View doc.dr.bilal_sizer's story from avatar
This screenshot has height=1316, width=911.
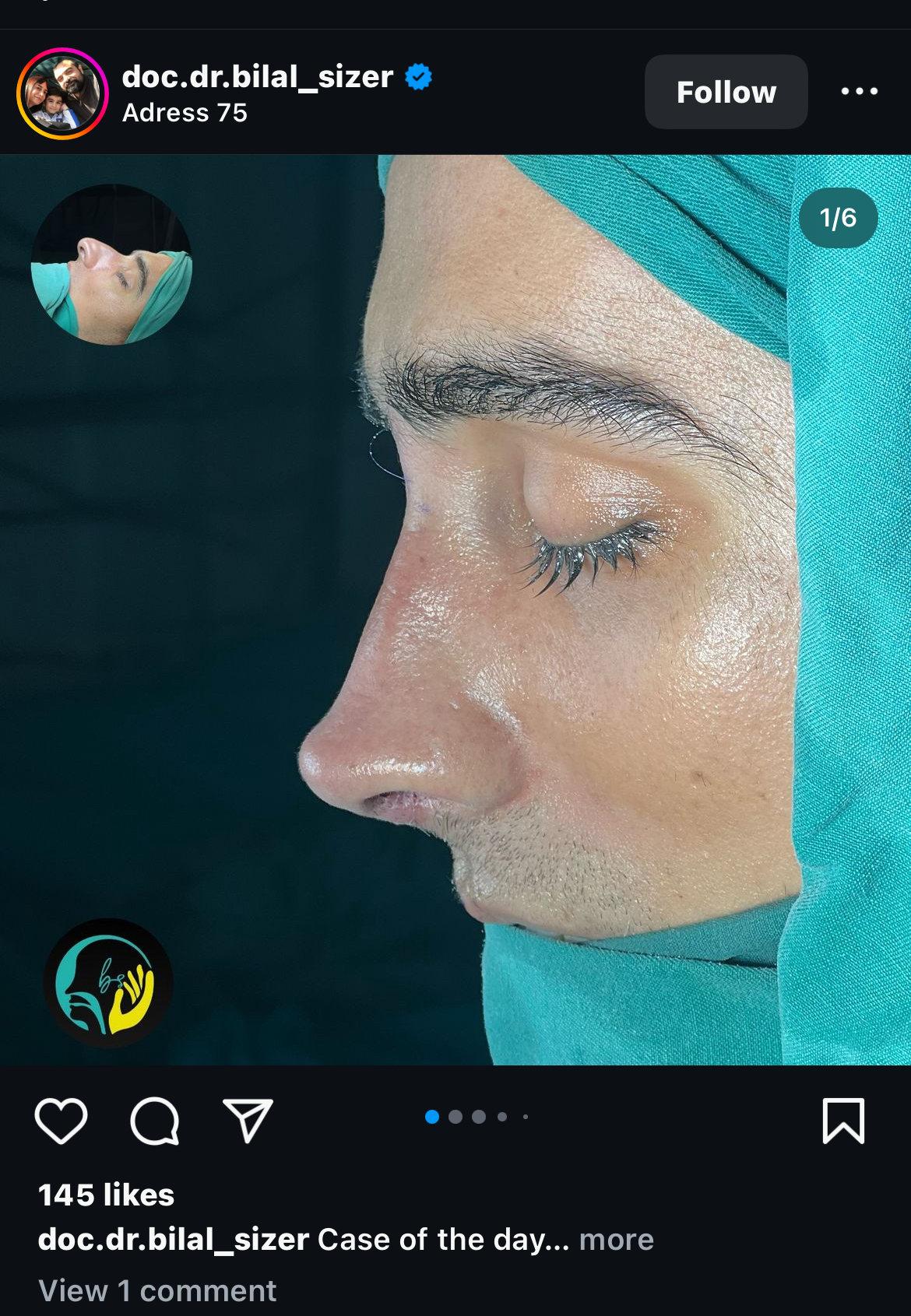(x=62, y=93)
